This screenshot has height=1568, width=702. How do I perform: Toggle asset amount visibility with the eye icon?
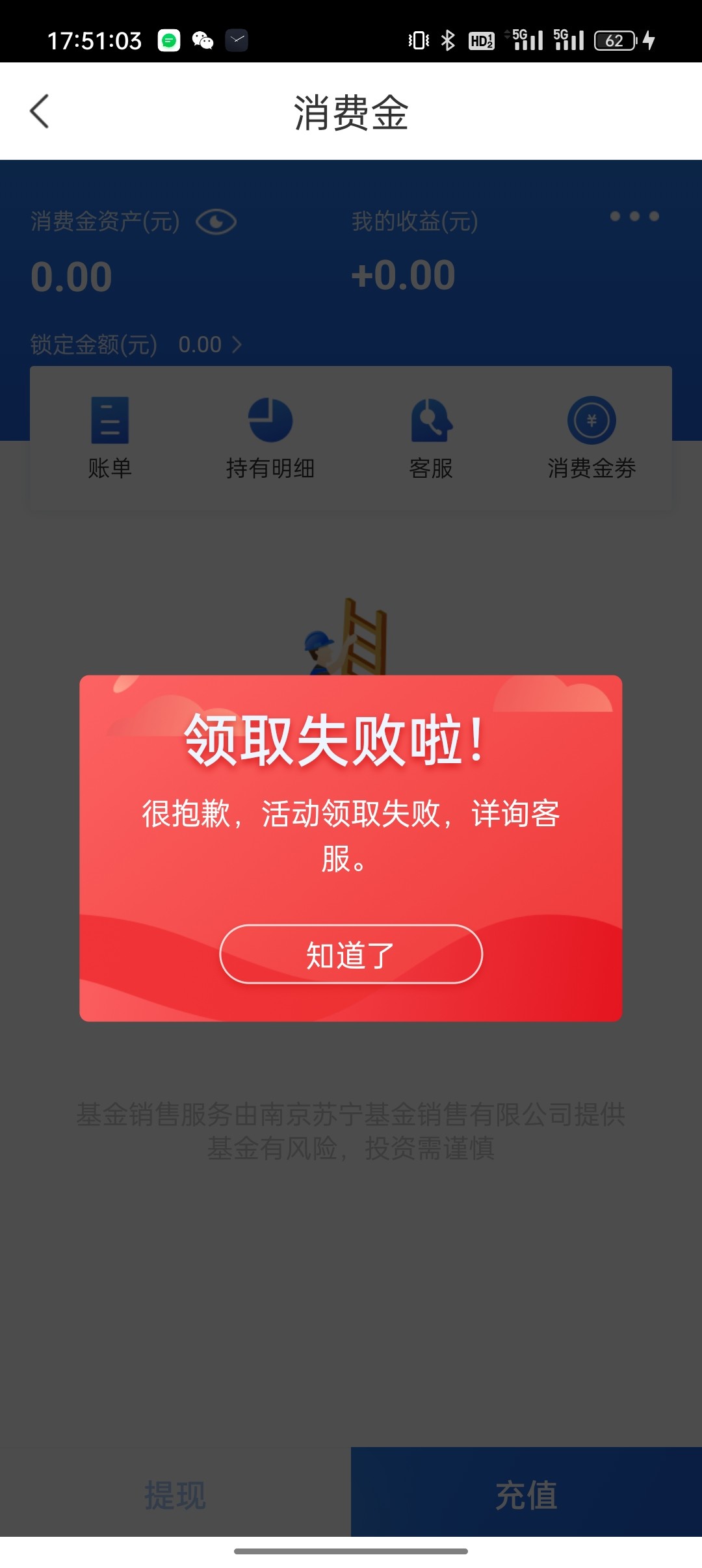click(216, 222)
